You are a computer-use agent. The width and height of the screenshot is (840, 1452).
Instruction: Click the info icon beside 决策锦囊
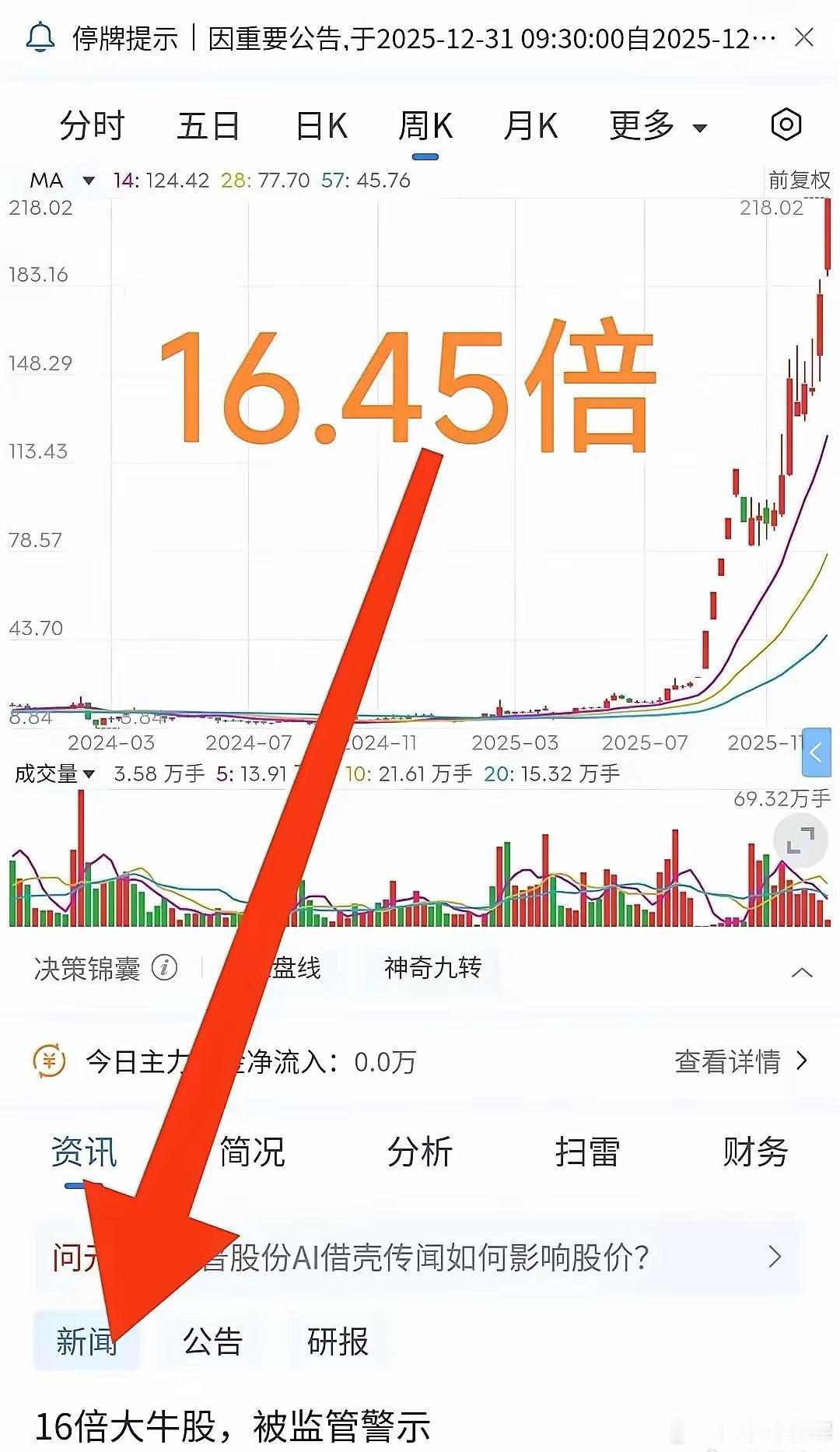[x=163, y=968]
